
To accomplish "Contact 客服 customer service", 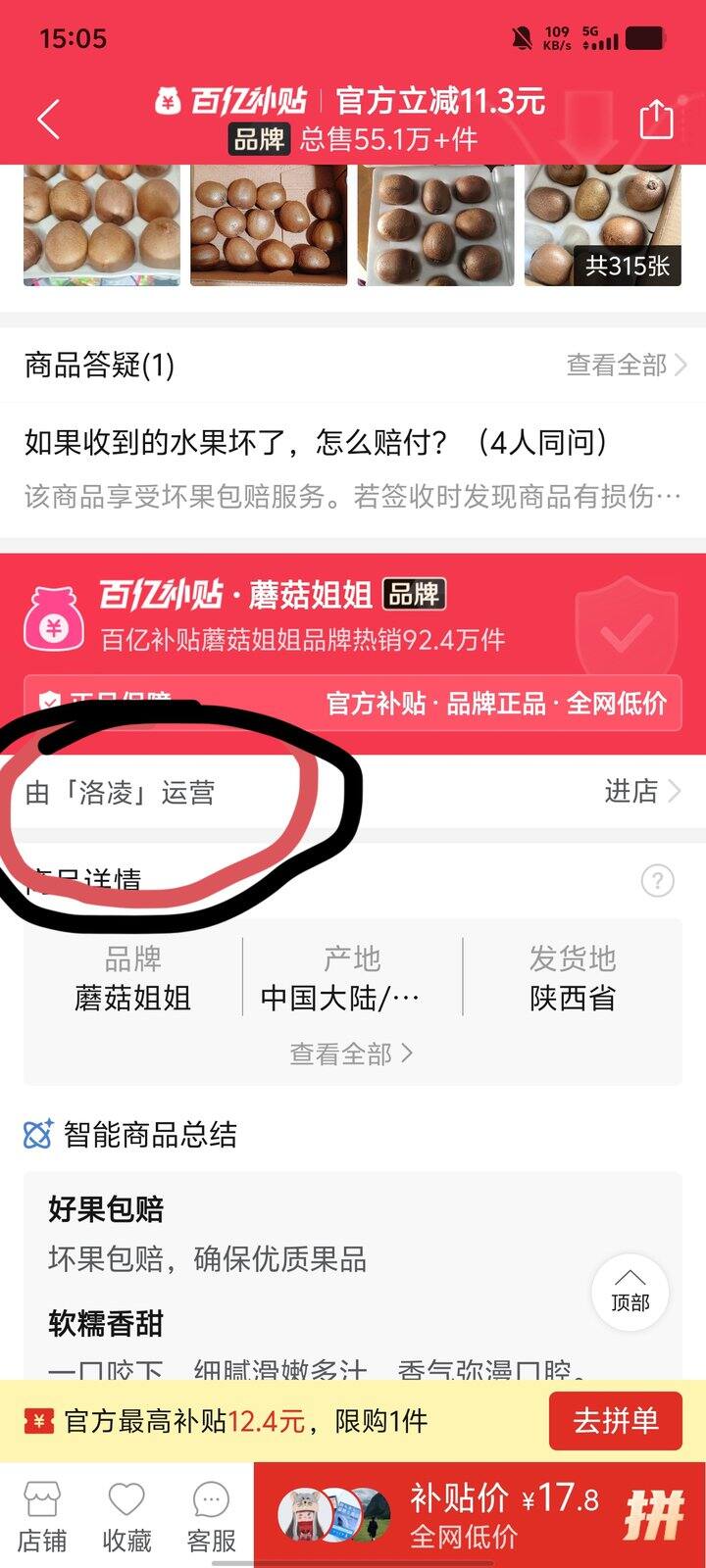I will point(211,1516).
